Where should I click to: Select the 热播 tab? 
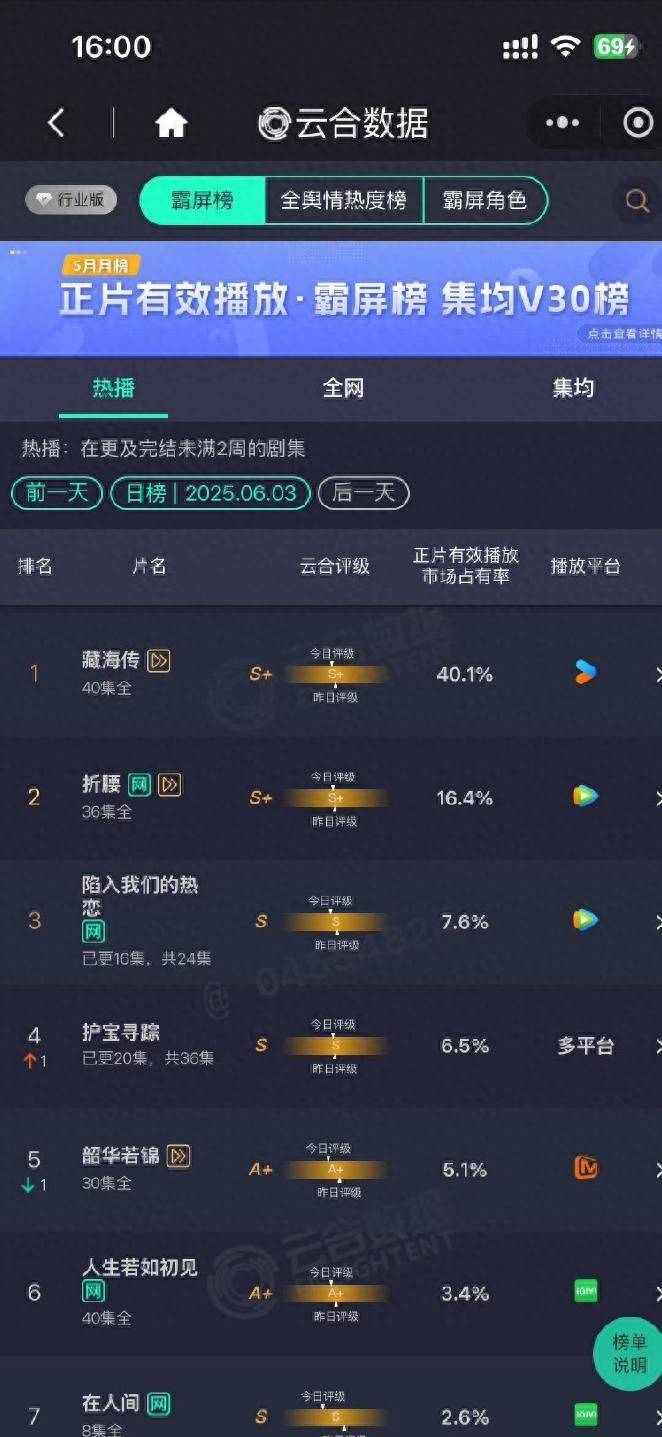pos(113,388)
